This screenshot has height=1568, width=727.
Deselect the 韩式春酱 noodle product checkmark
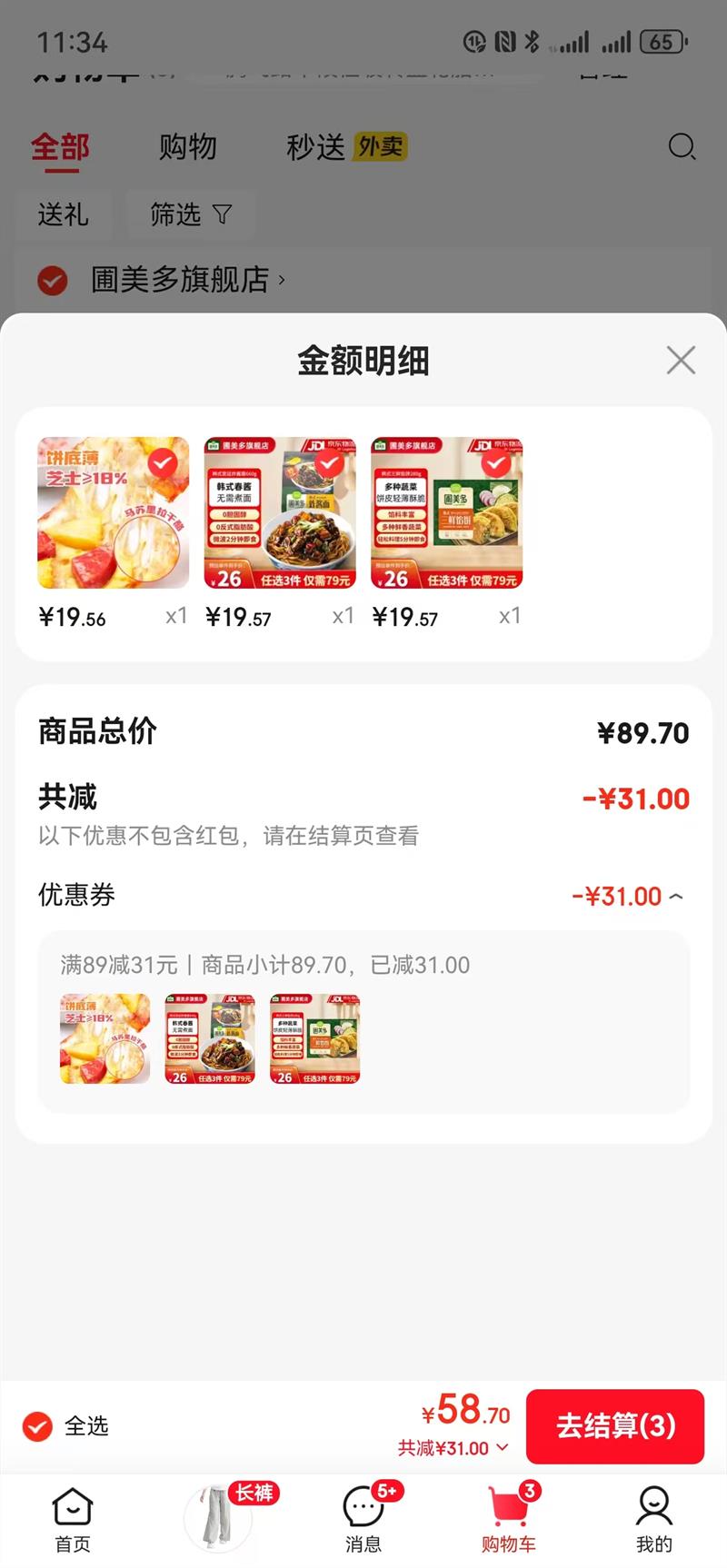tap(328, 464)
